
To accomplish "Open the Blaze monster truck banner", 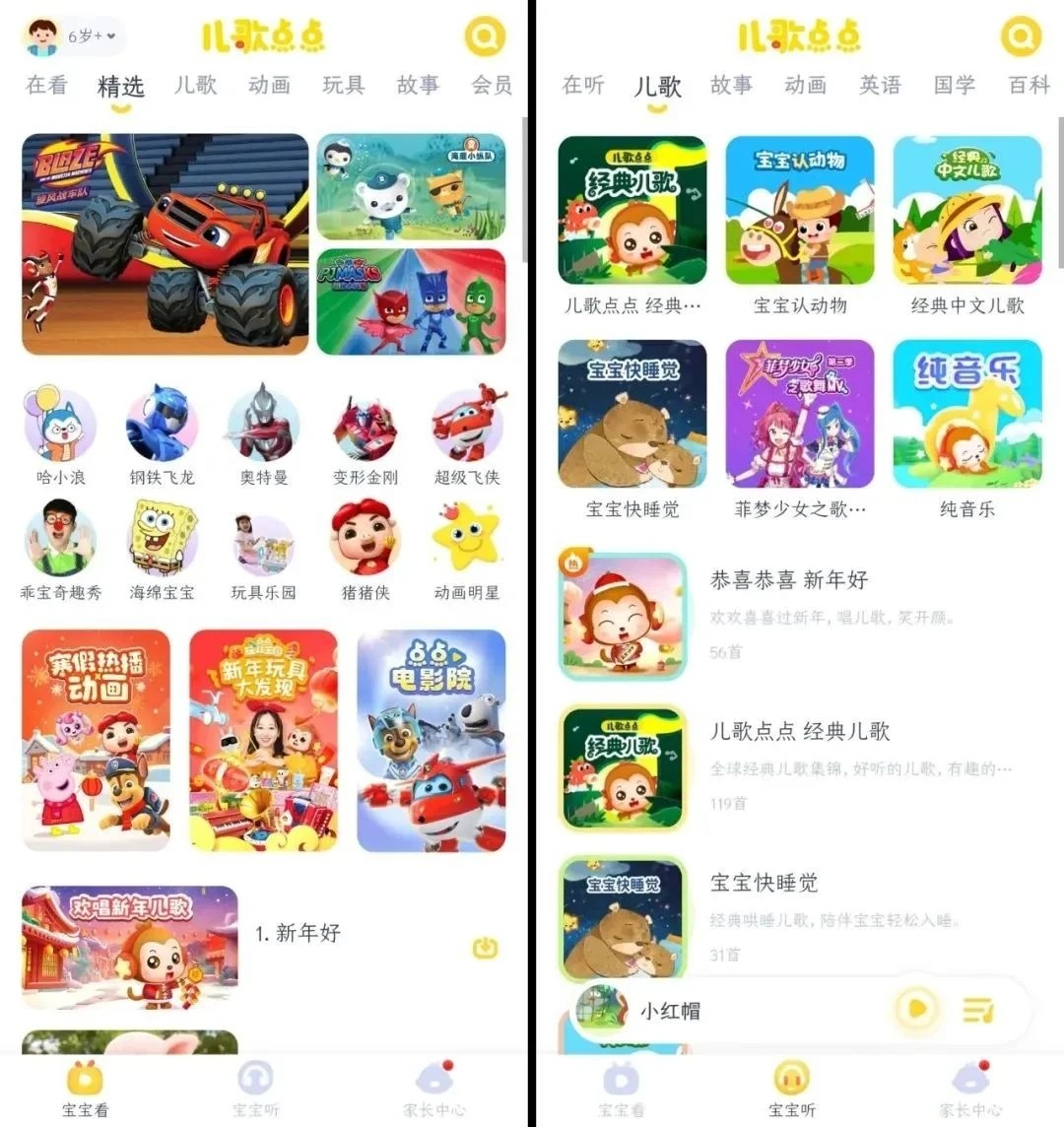I will (165, 244).
